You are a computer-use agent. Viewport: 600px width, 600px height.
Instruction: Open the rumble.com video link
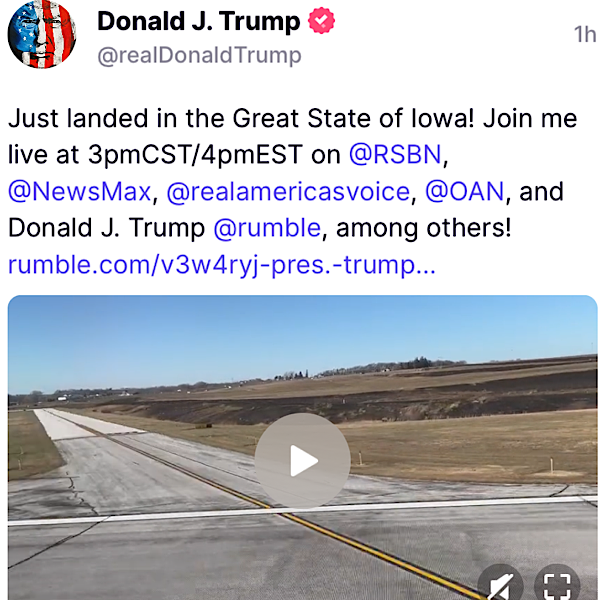(221, 265)
